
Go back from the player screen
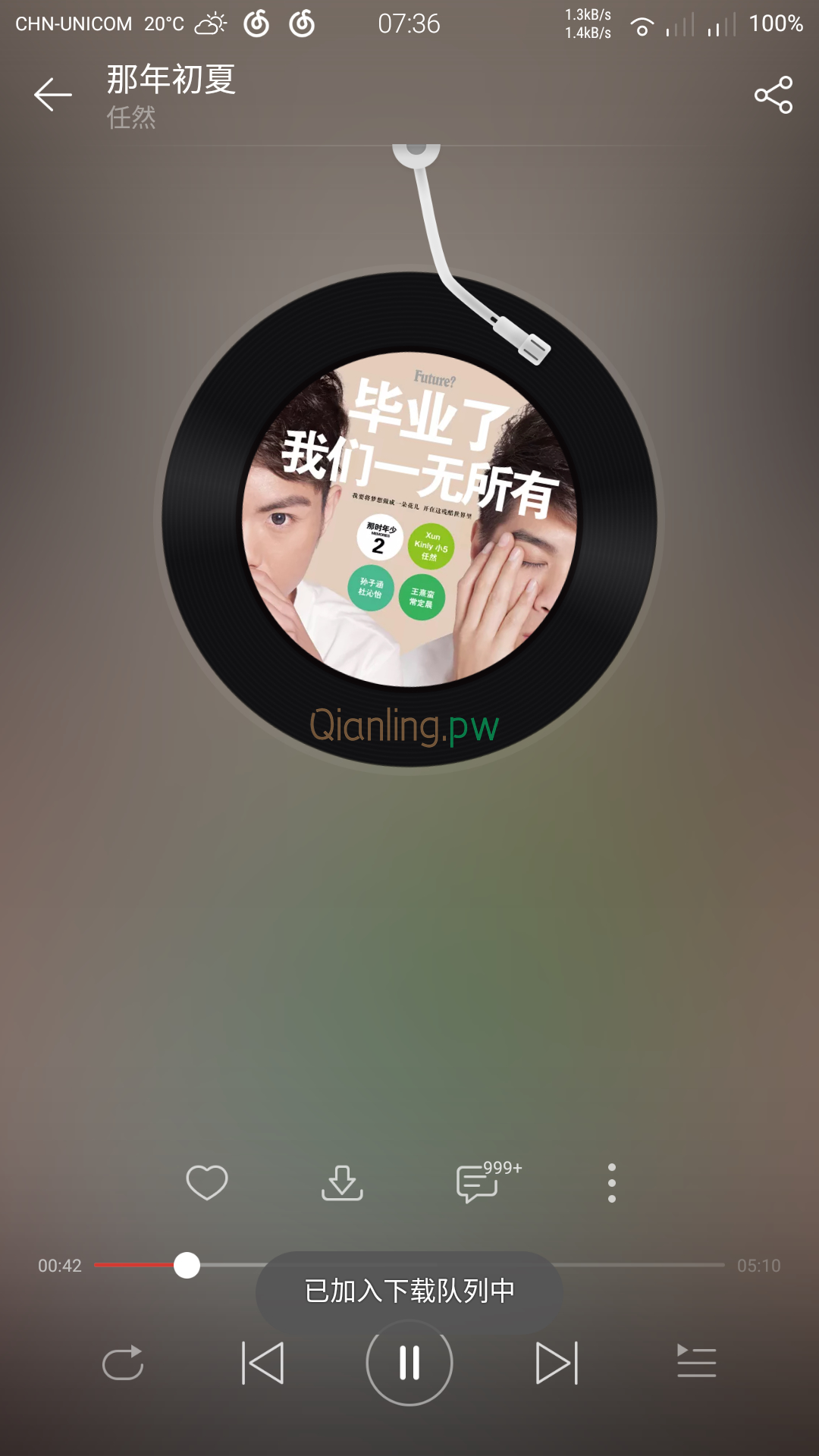point(53,95)
